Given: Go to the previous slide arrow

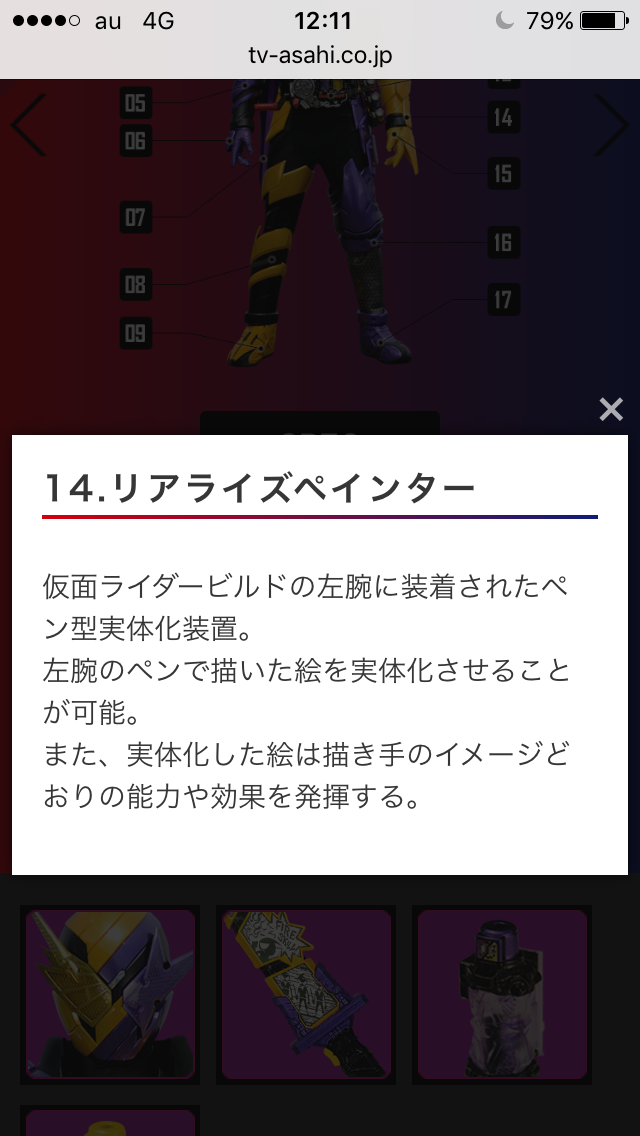Looking at the screenshot, I should coord(29,125).
